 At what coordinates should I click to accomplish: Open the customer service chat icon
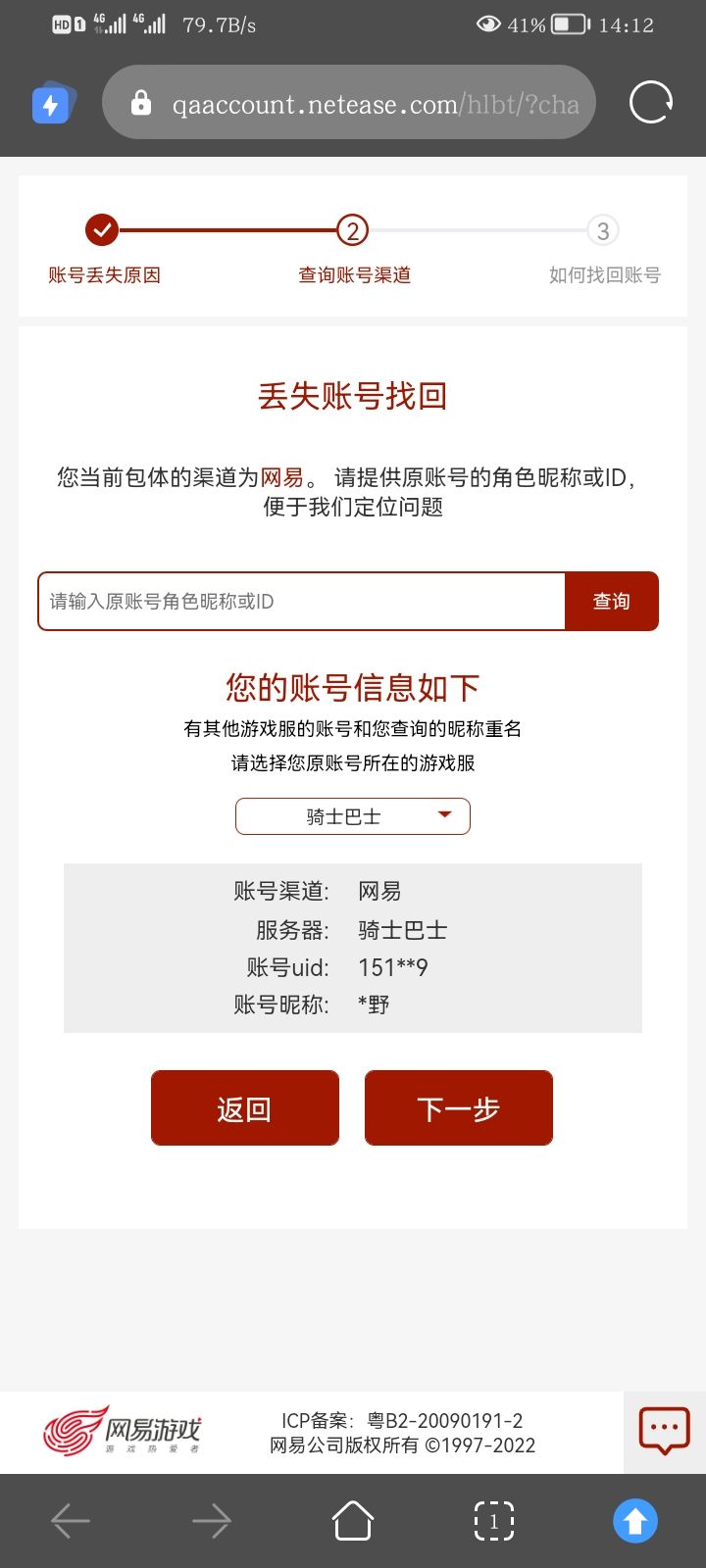coord(665,1432)
